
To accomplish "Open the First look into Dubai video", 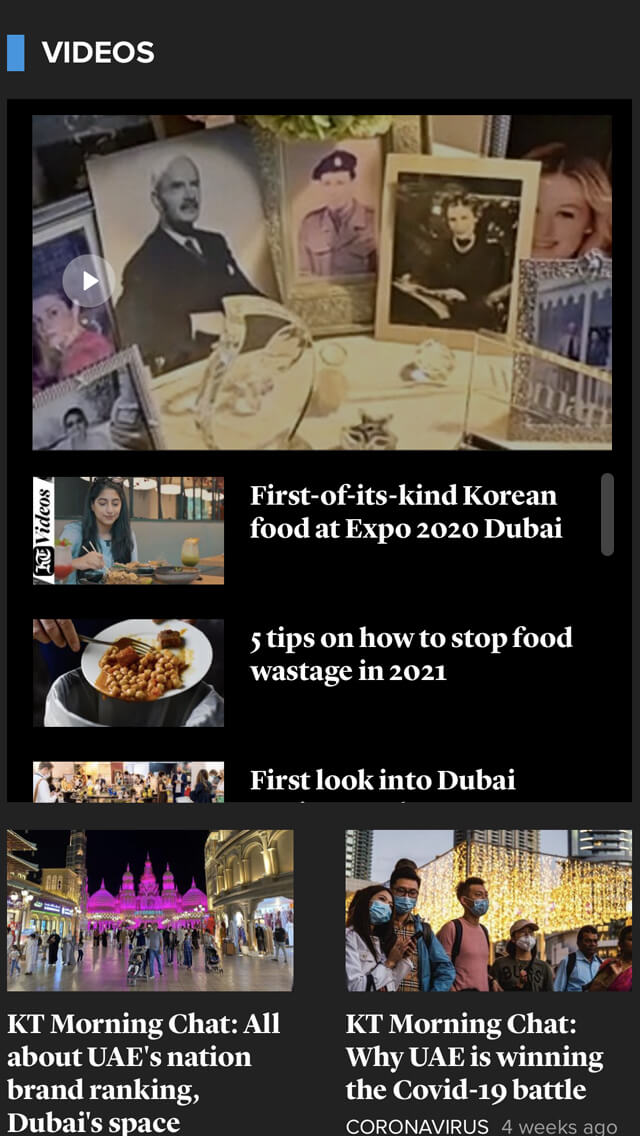I will 382,781.
